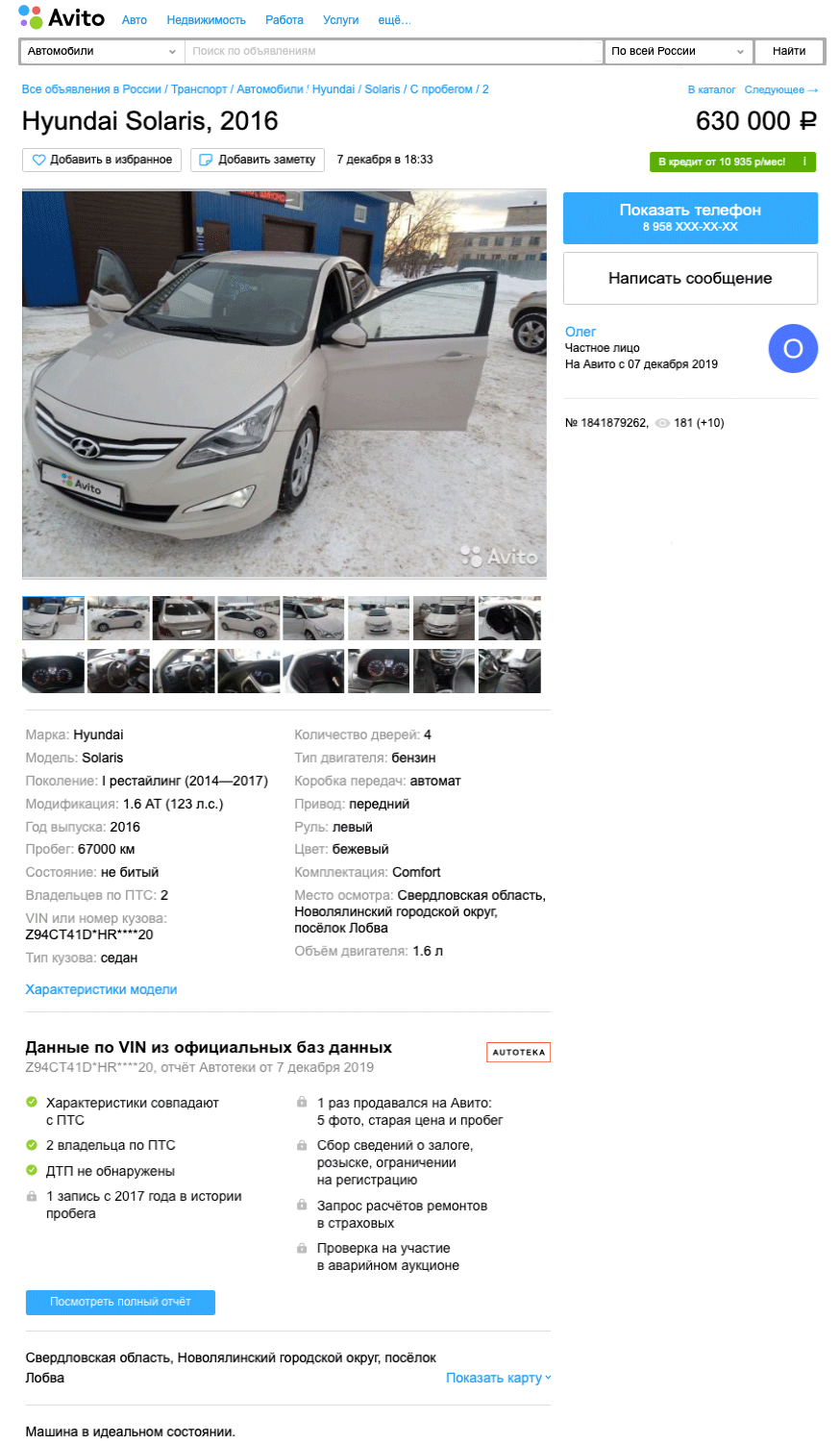Screen dimensions: 840x1444
Task: Tap Добавить заметку to add a note
Action: [x=258, y=160]
